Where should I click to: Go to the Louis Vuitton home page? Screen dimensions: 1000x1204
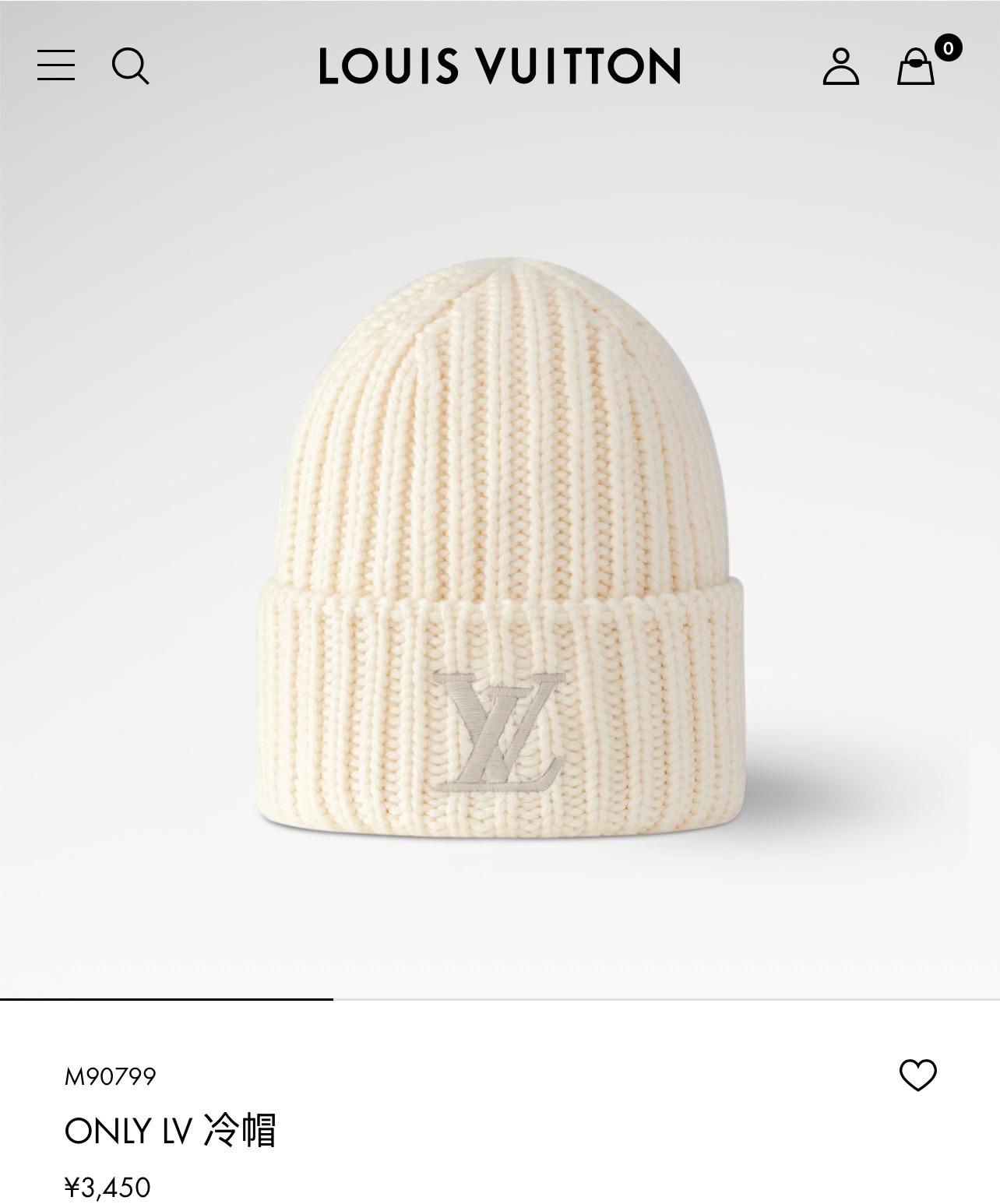click(x=499, y=65)
